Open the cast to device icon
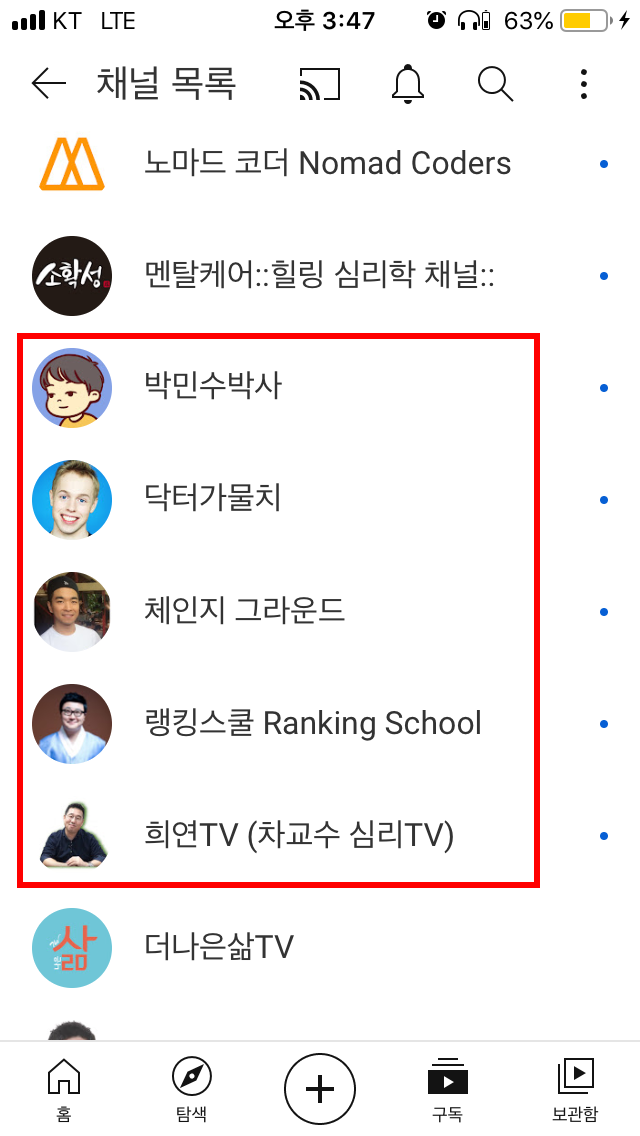The height and width of the screenshot is (1136, 640). point(320,84)
